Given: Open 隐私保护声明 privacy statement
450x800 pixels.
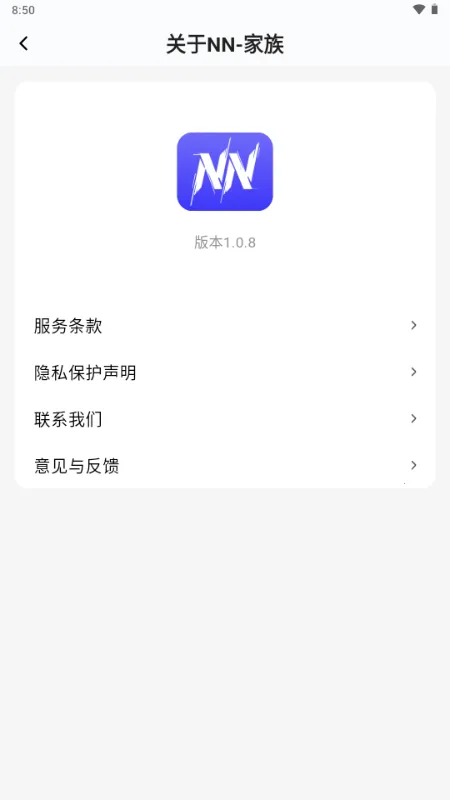Looking at the screenshot, I should [225, 372].
